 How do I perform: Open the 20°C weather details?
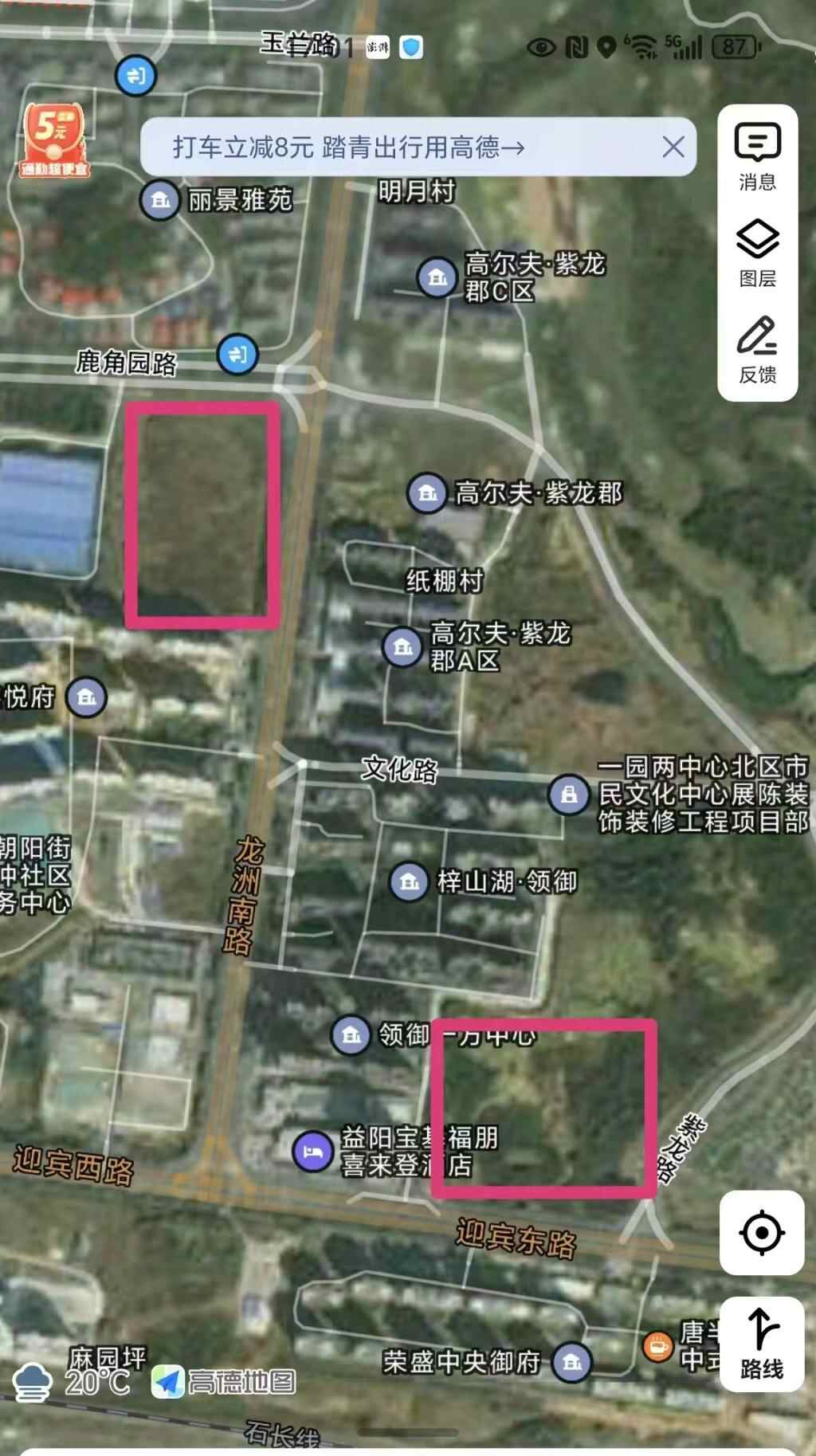tap(72, 1380)
